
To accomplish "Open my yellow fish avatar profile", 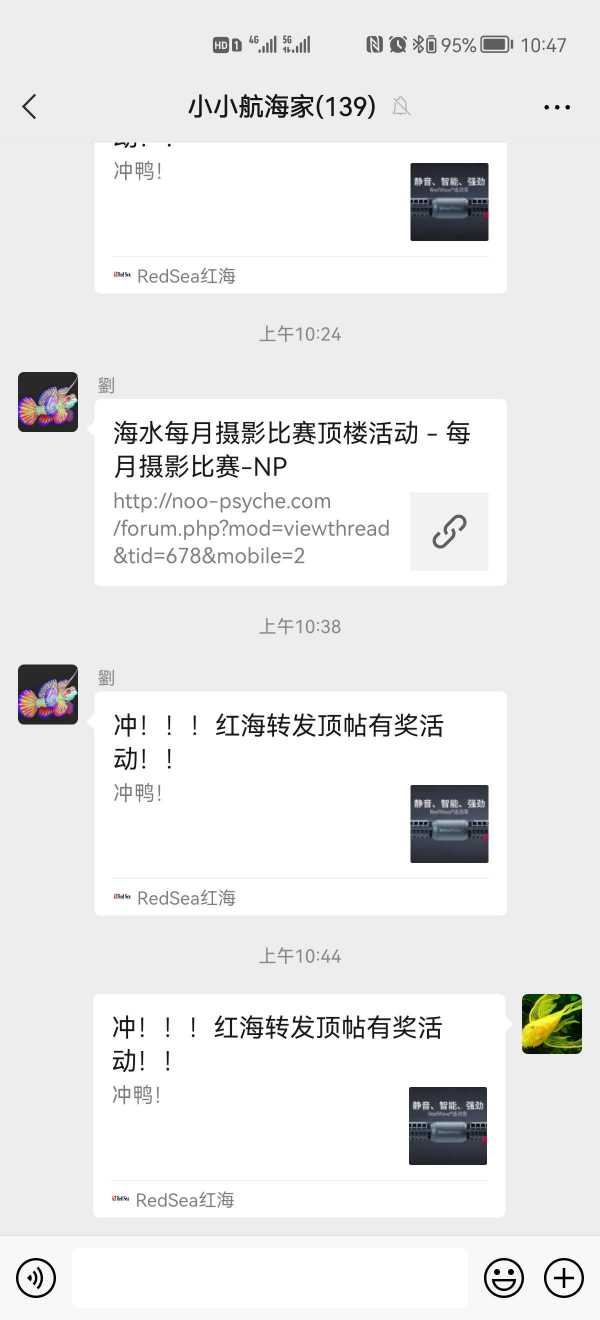I will tap(552, 1024).
